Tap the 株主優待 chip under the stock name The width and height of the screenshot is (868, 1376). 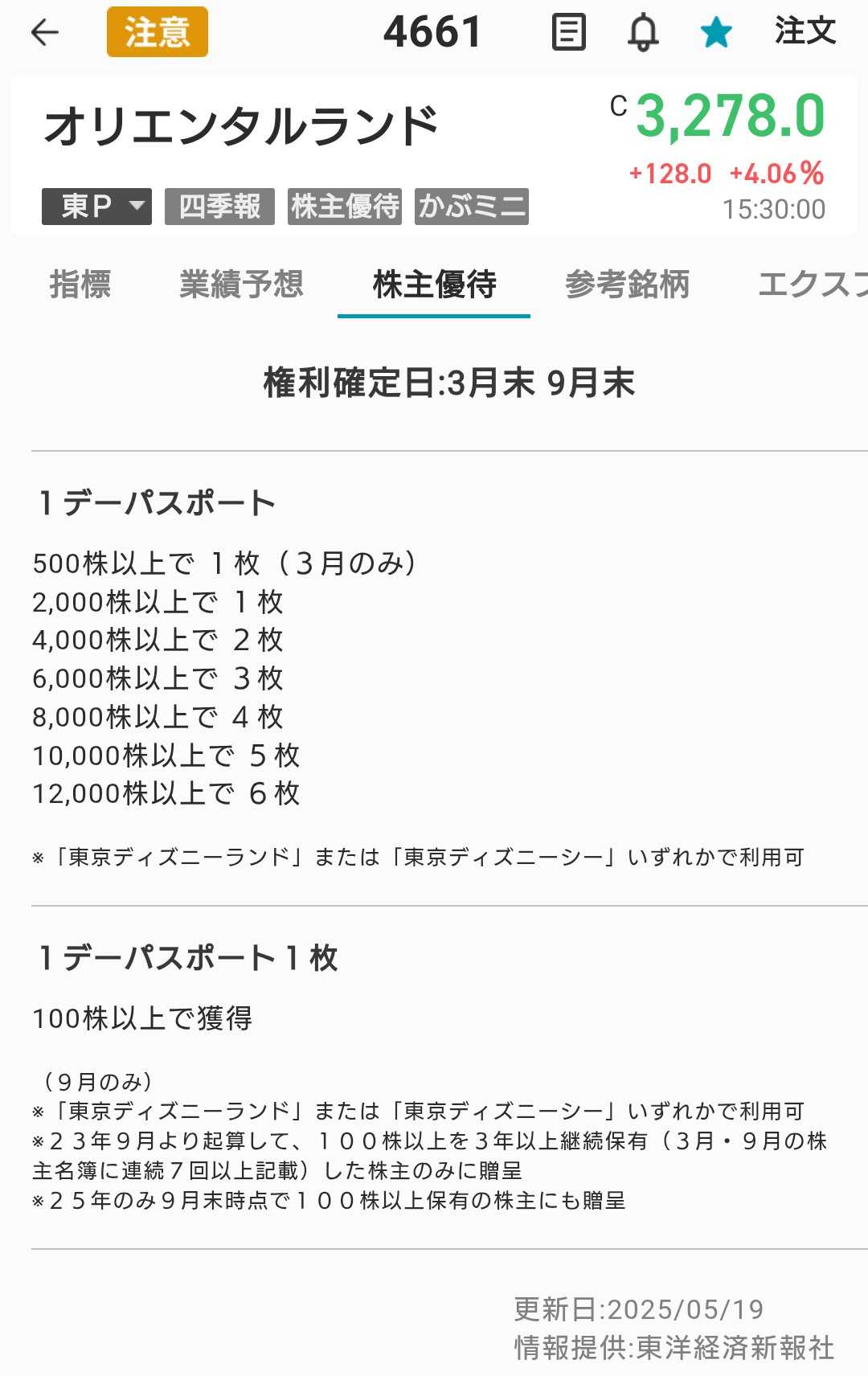tap(345, 207)
